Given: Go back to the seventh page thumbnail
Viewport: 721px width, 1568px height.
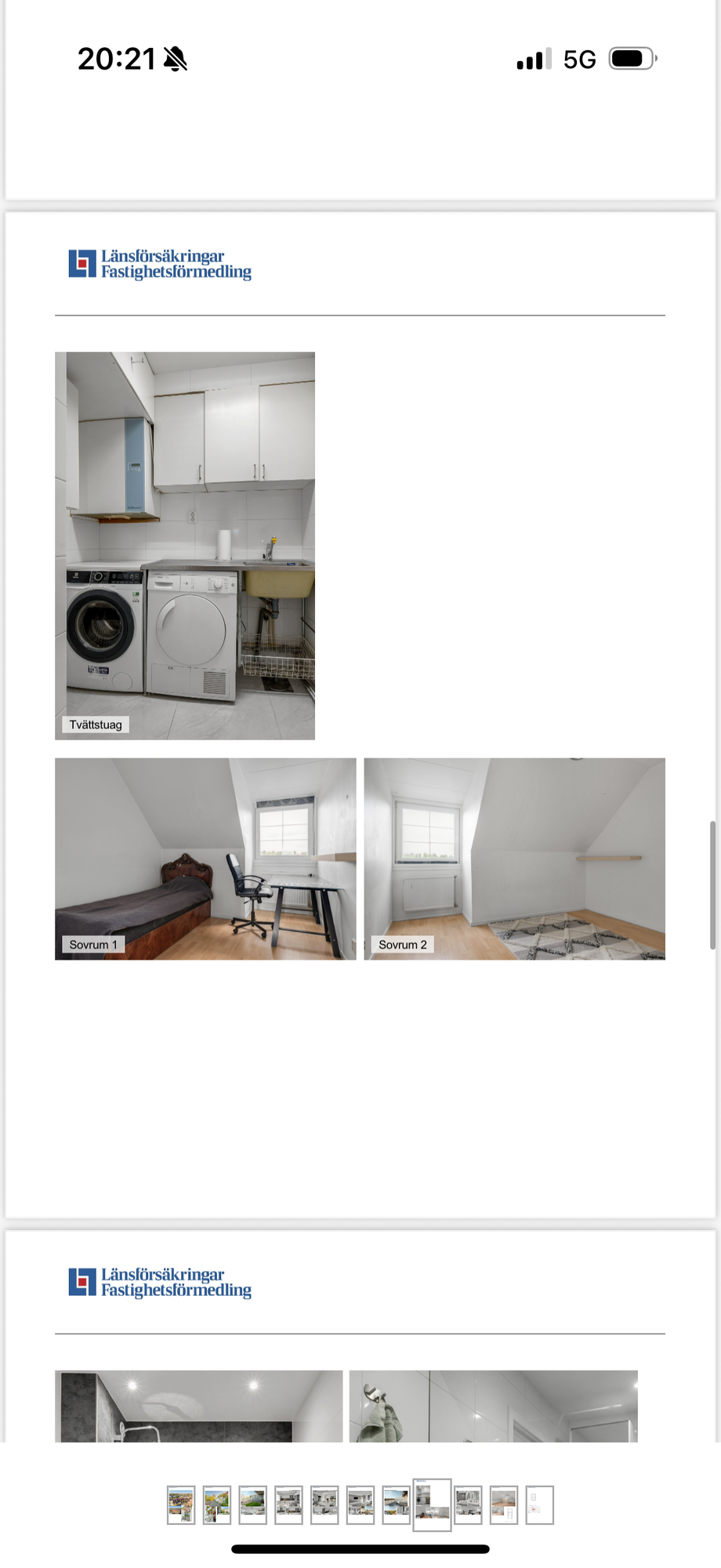Looking at the screenshot, I should pos(397,1505).
